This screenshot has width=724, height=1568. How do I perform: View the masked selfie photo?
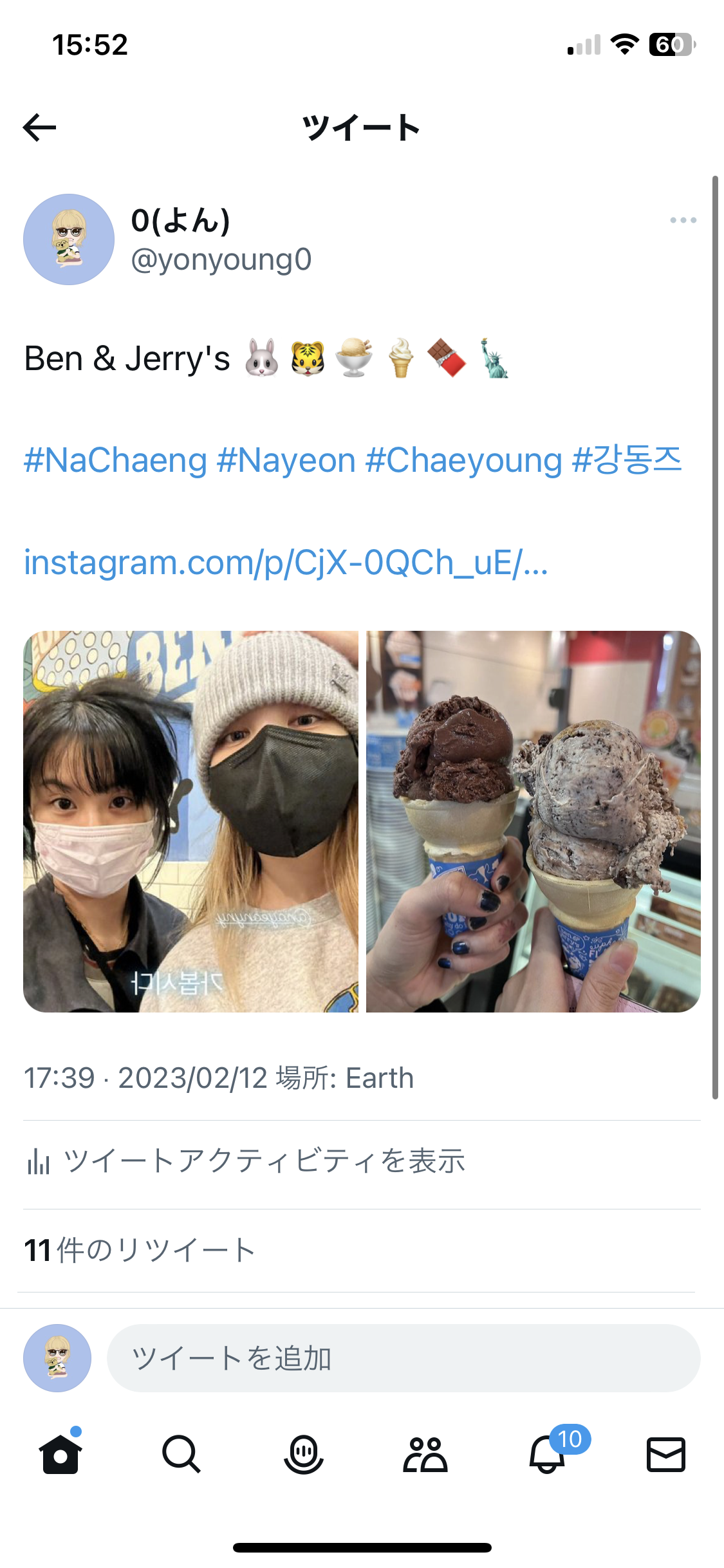[190, 821]
